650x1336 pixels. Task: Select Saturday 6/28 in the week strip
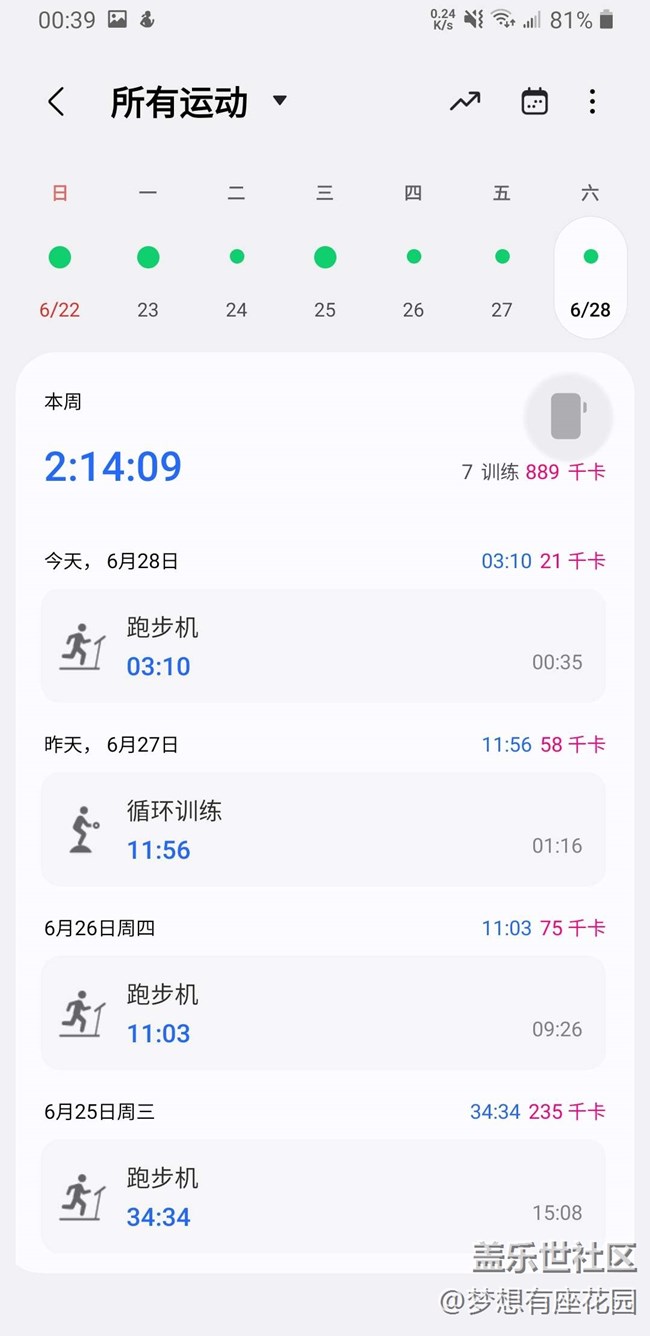pos(590,277)
